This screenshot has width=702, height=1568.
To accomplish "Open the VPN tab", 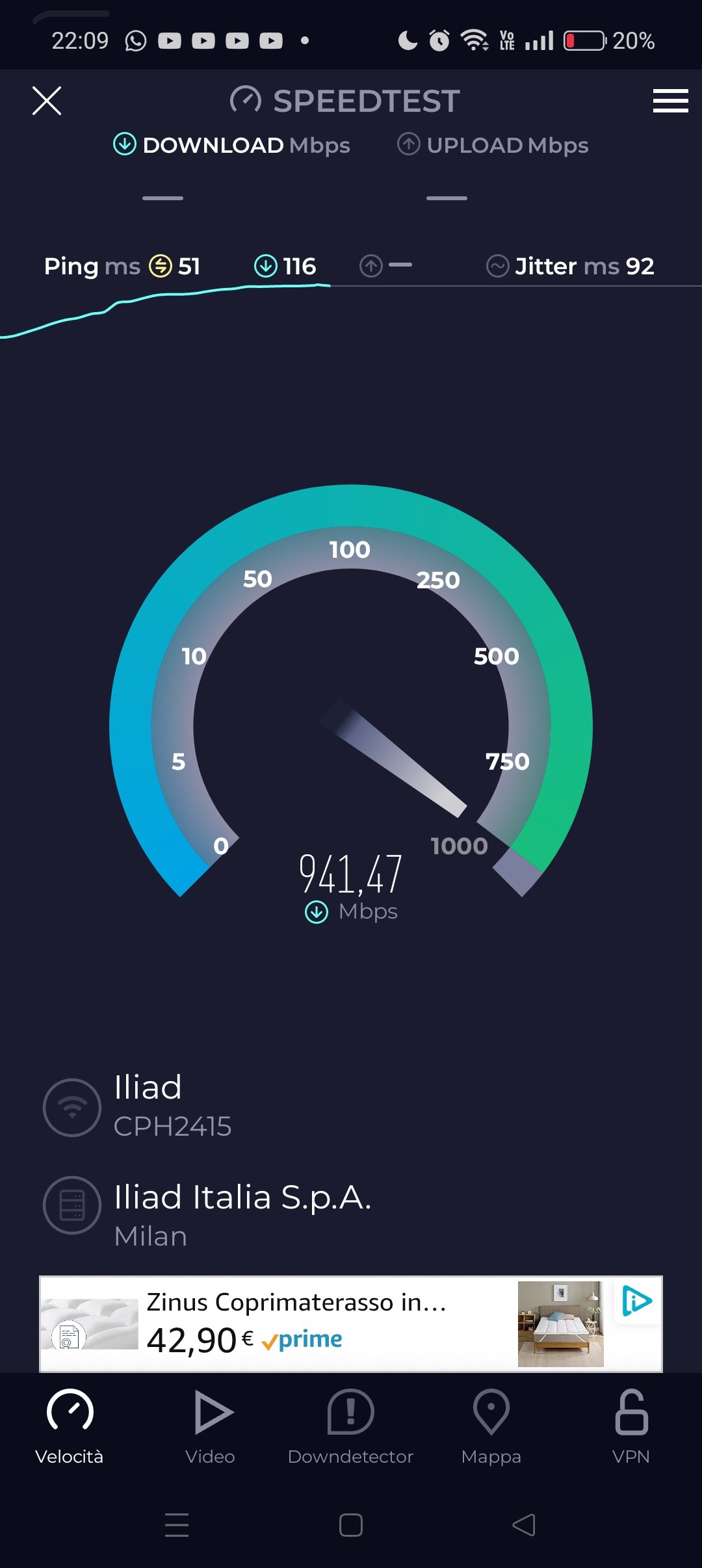I will click(631, 1427).
